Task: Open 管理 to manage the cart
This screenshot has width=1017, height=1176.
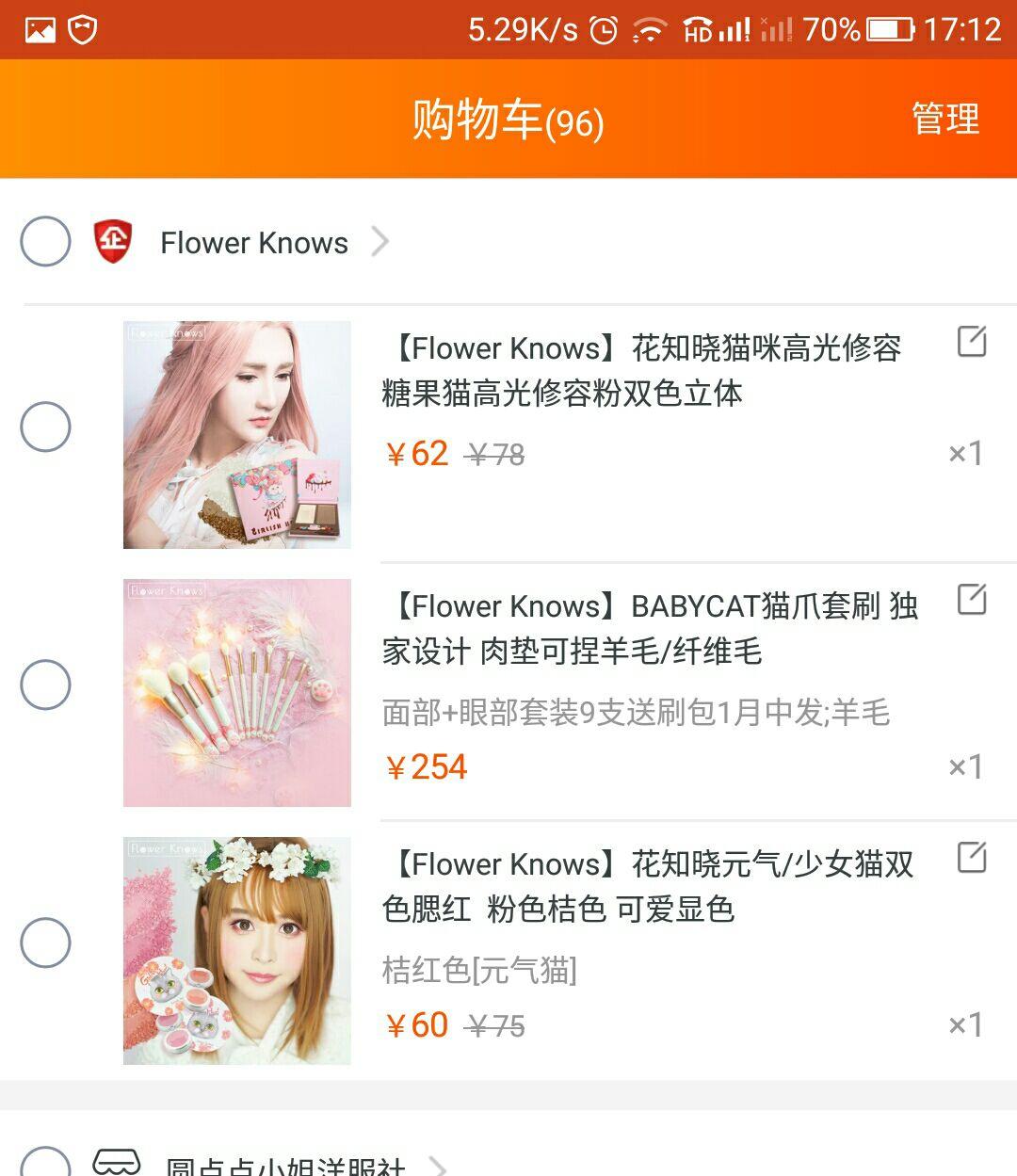Action: [x=944, y=120]
